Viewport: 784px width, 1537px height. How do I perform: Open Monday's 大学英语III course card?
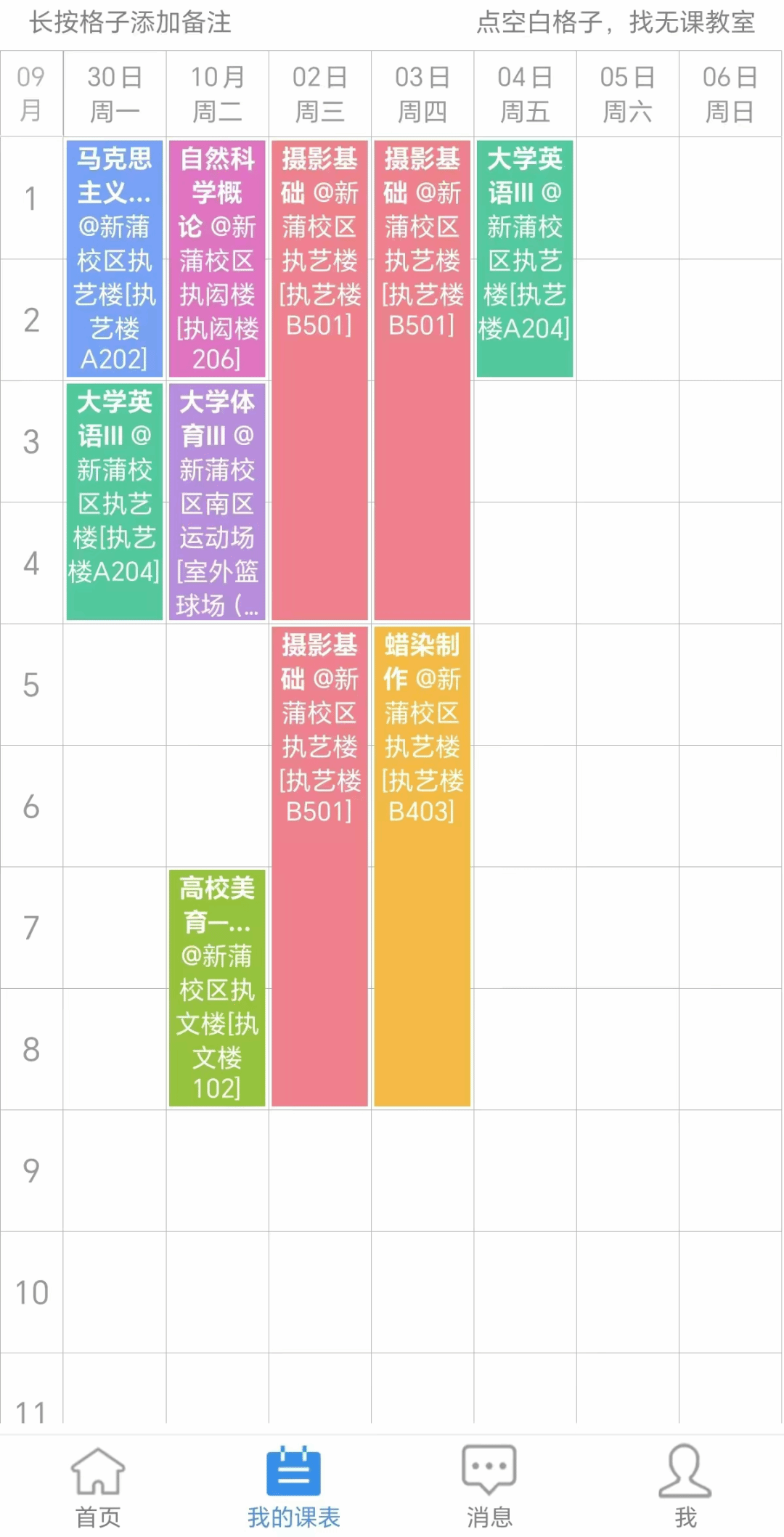(x=115, y=502)
